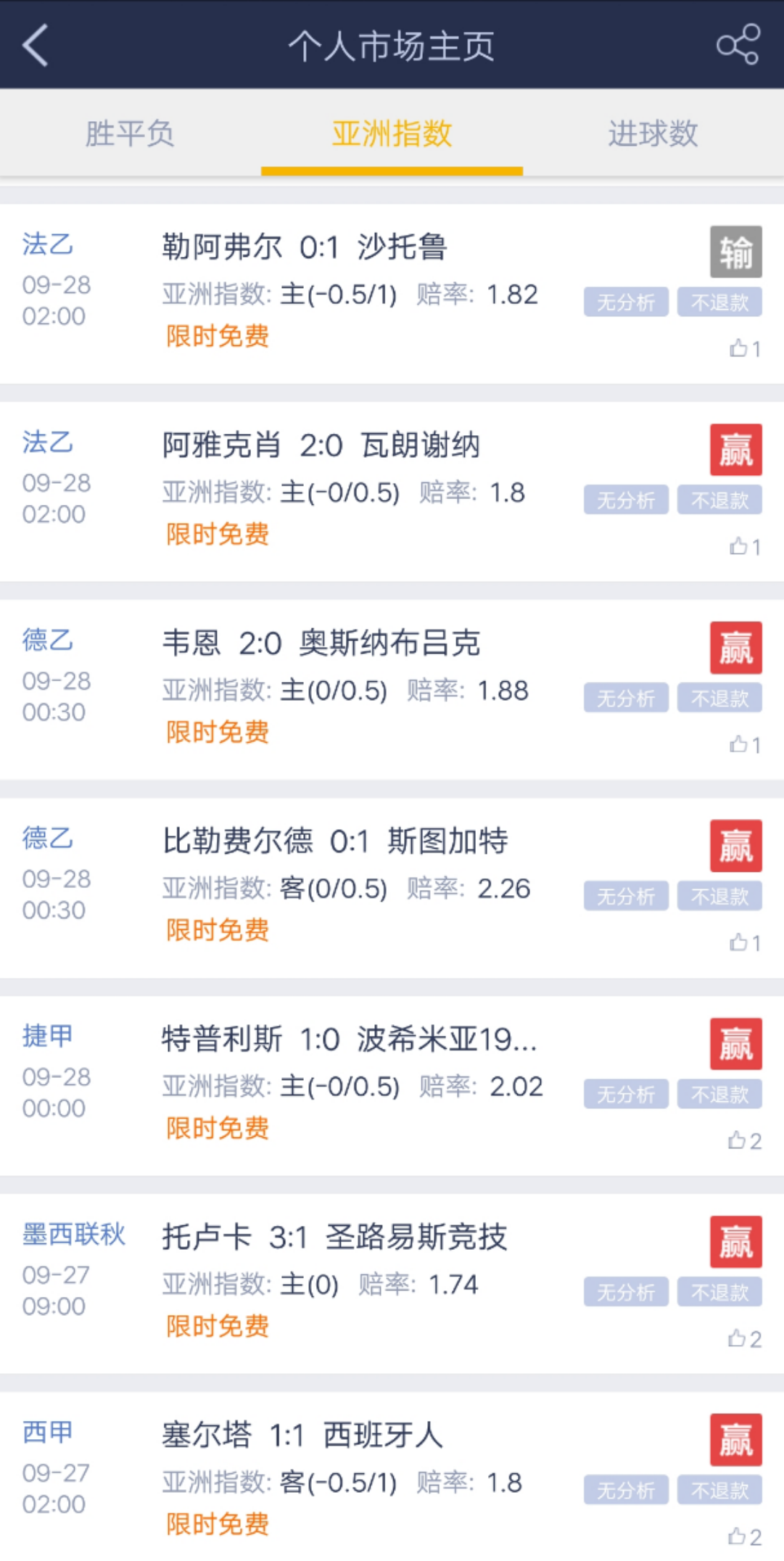This screenshot has width=784, height=1561.
Task: Like the 托卢卡 vs 圣路易斯竞技 prediction
Action: tap(744, 1339)
